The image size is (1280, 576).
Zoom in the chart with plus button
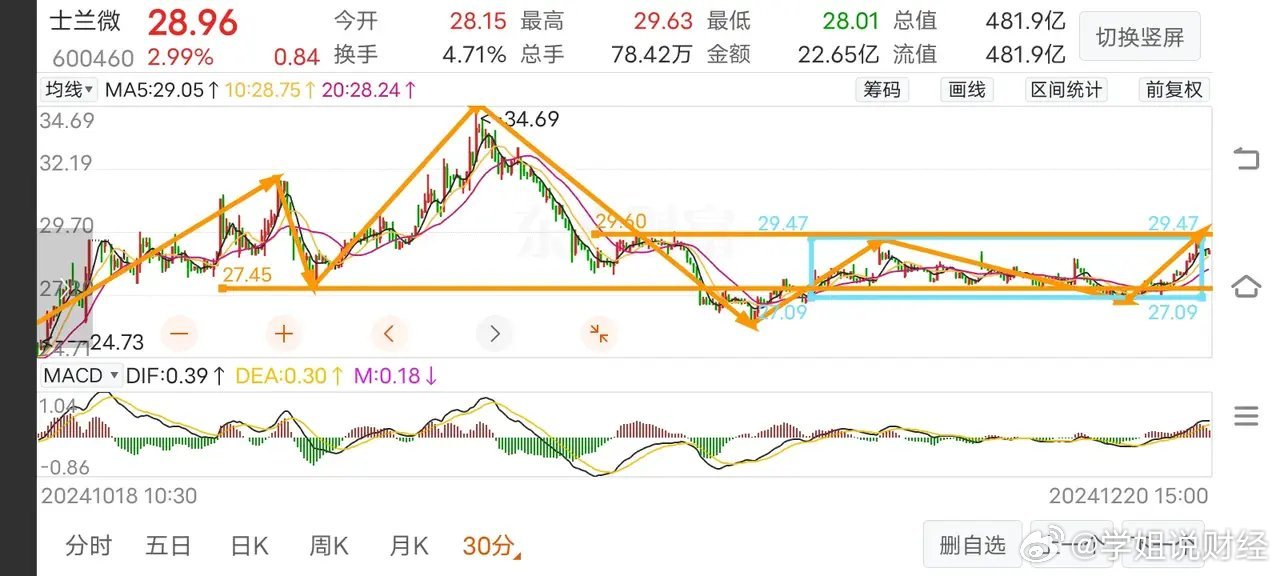point(284,333)
